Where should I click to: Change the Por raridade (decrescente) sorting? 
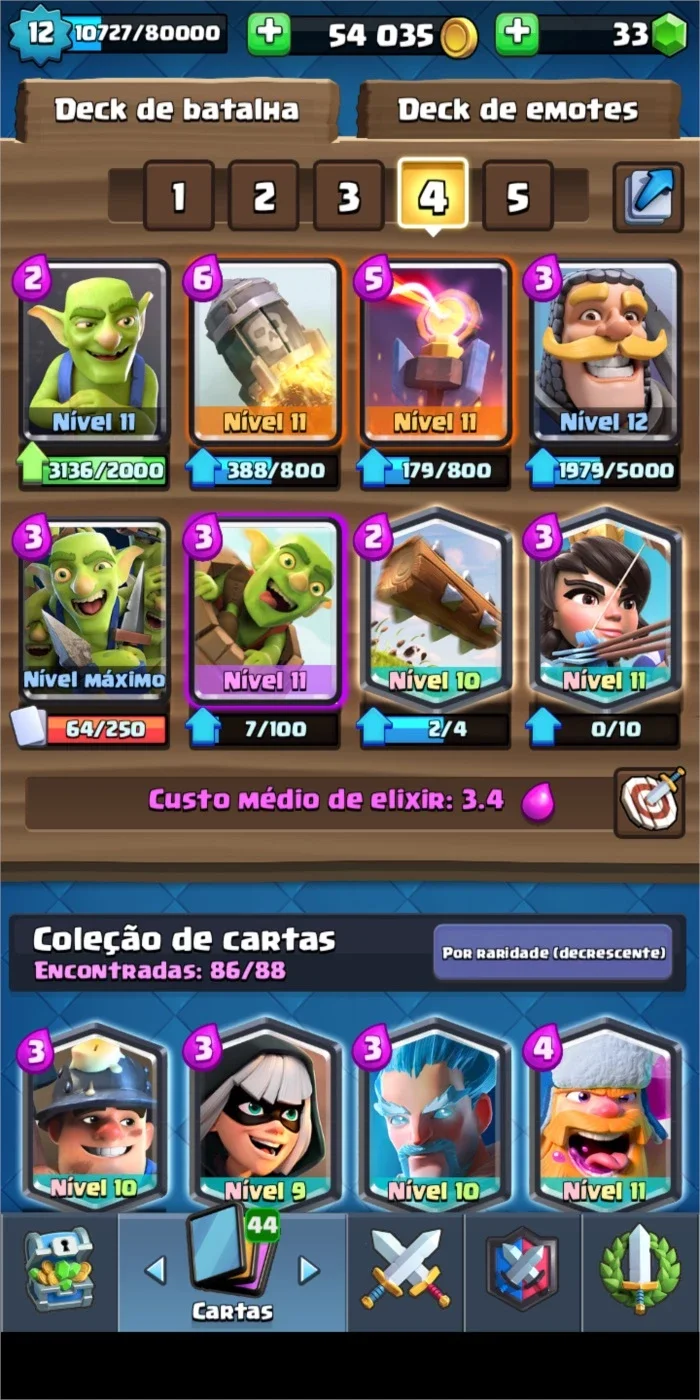(x=553, y=952)
